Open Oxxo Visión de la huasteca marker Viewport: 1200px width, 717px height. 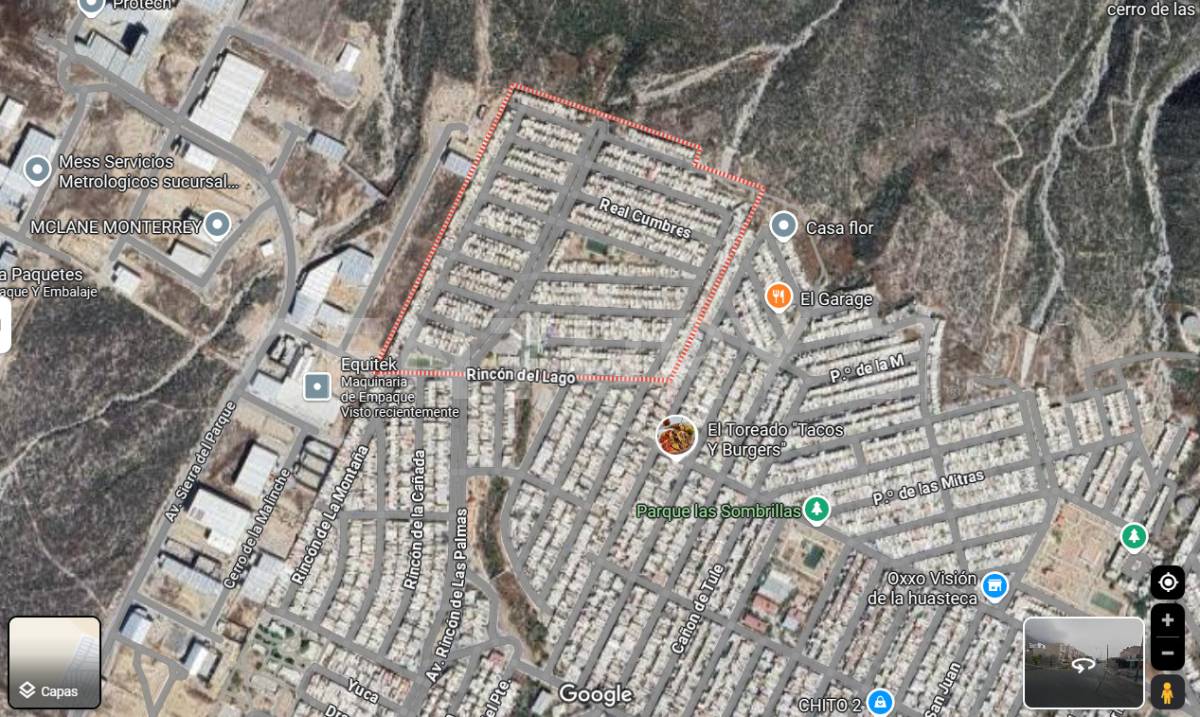[994, 585]
